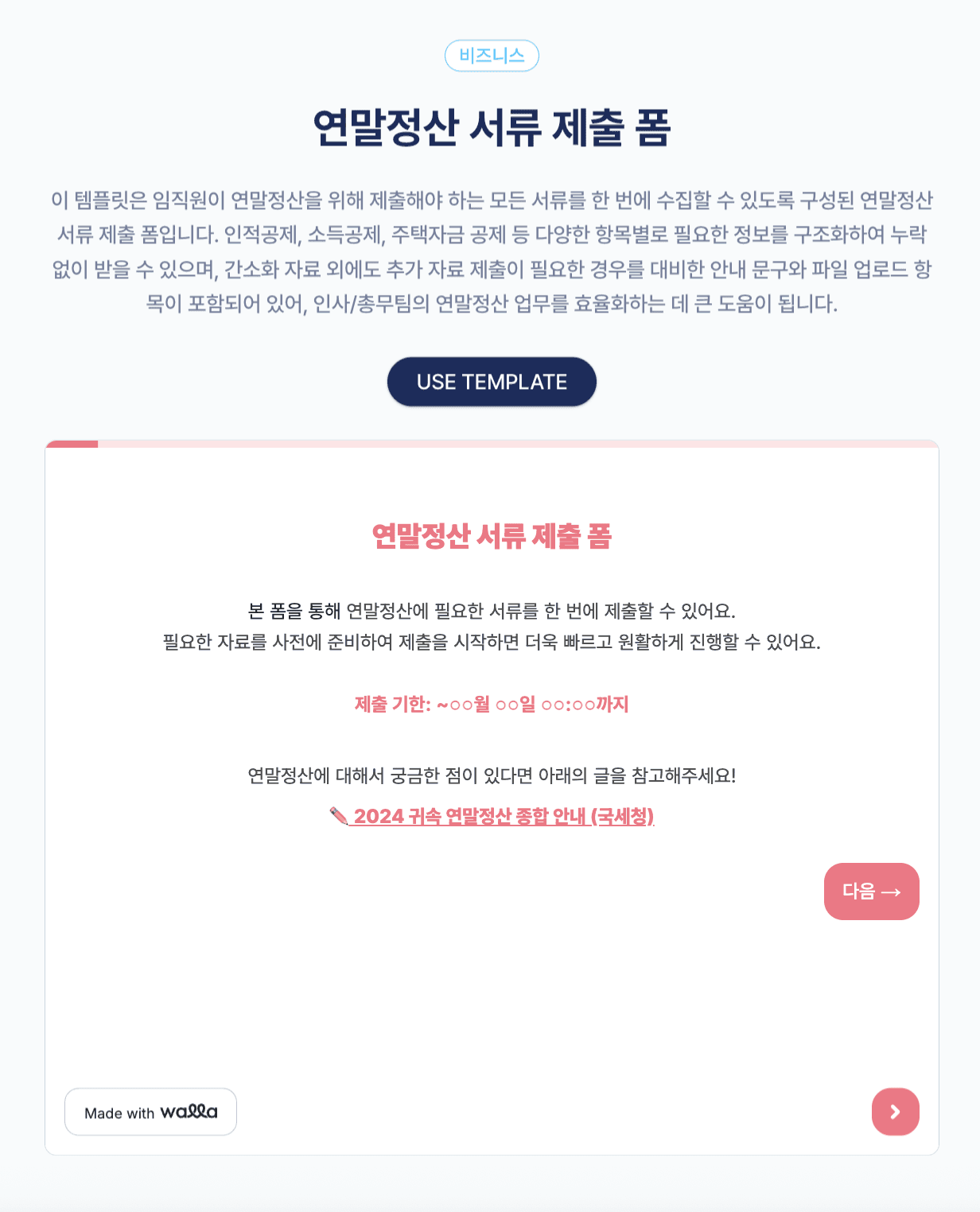Screen dimensions: 980x1212
Task: Open the 2024 귀속 연말정산 종합 안내 link
Action: (x=492, y=816)
